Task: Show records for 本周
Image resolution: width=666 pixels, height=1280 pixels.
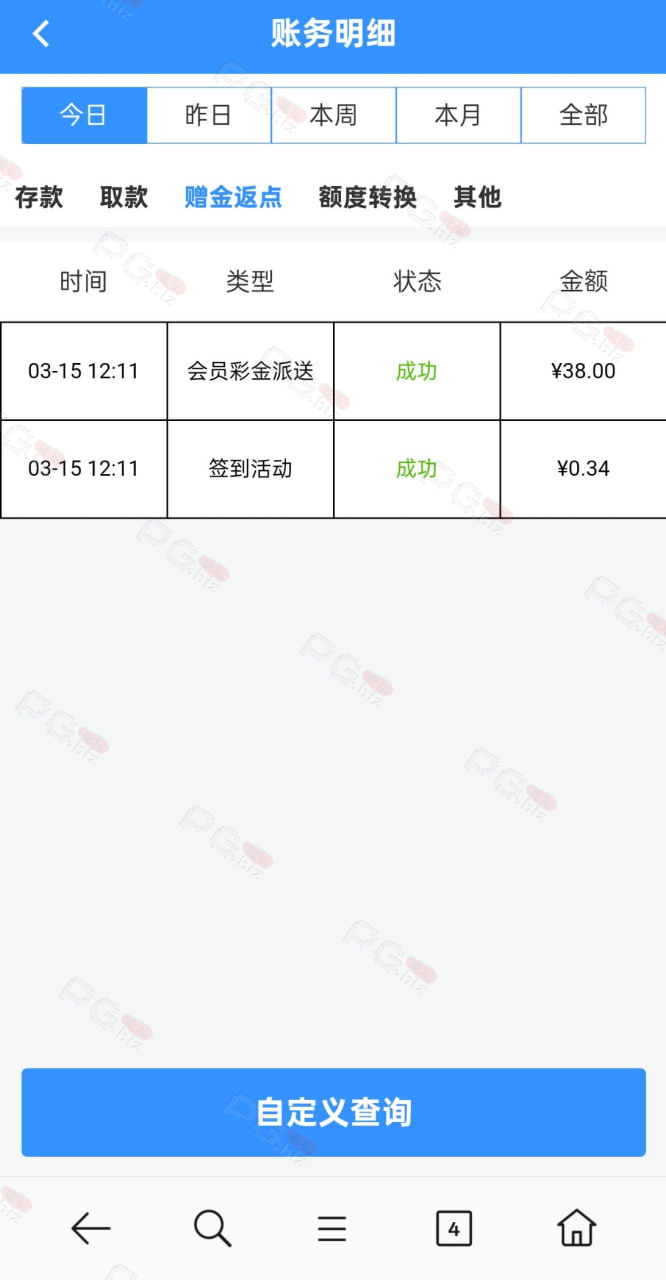Action: 334,115
